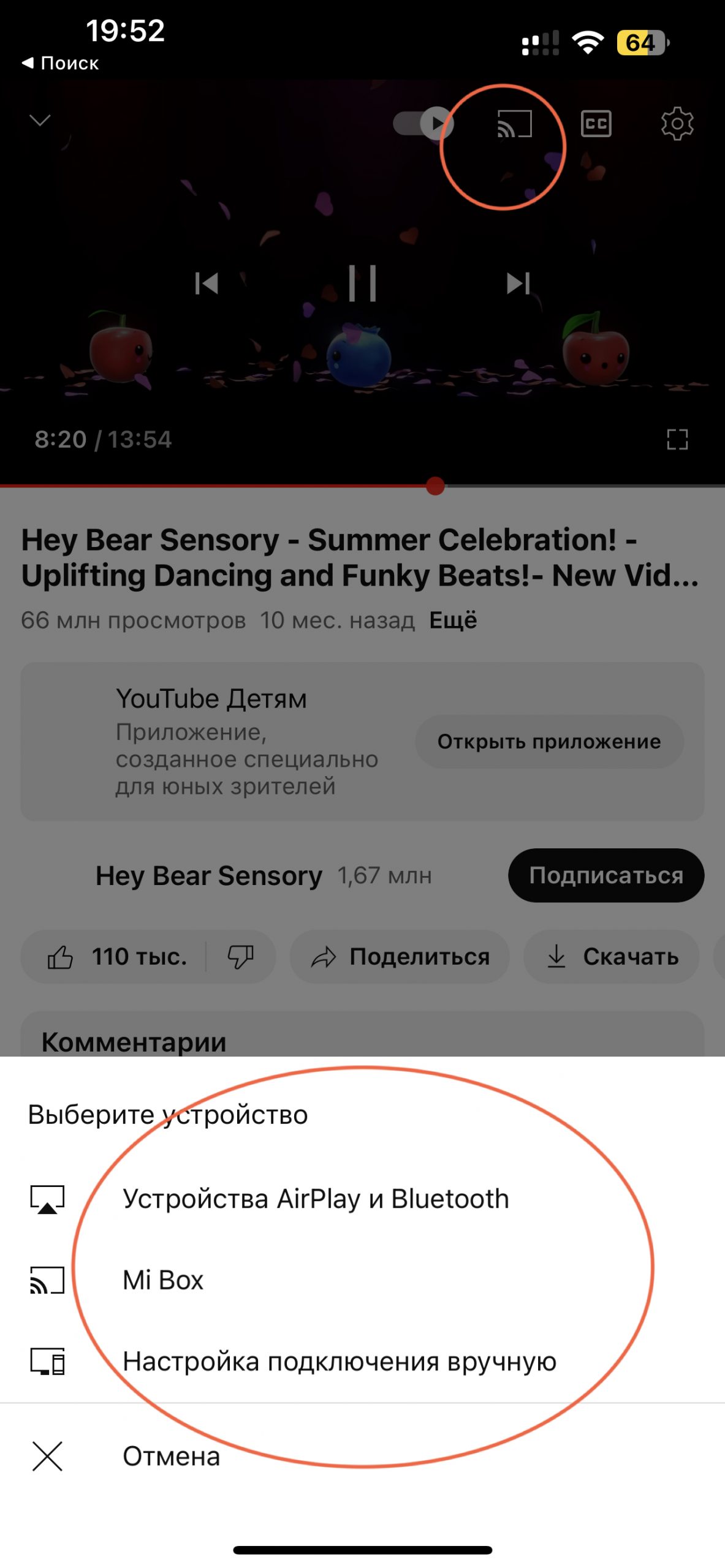Viewport: 725px width, 1568px height.
Task: Toggle the autoplay switch
Action: pyautogui.click(x=423, y=124)
